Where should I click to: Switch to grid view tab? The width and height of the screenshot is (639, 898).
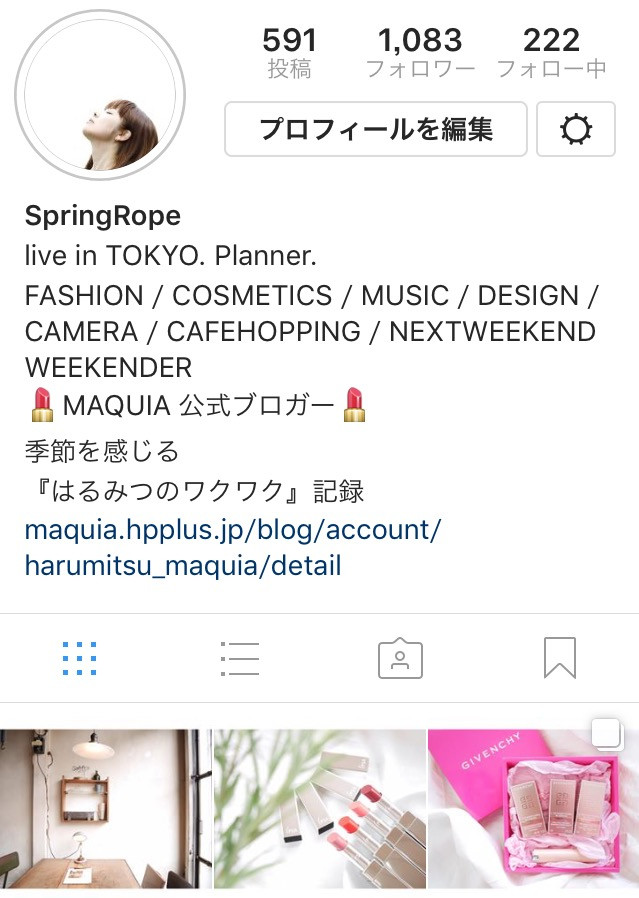point(79,658)
